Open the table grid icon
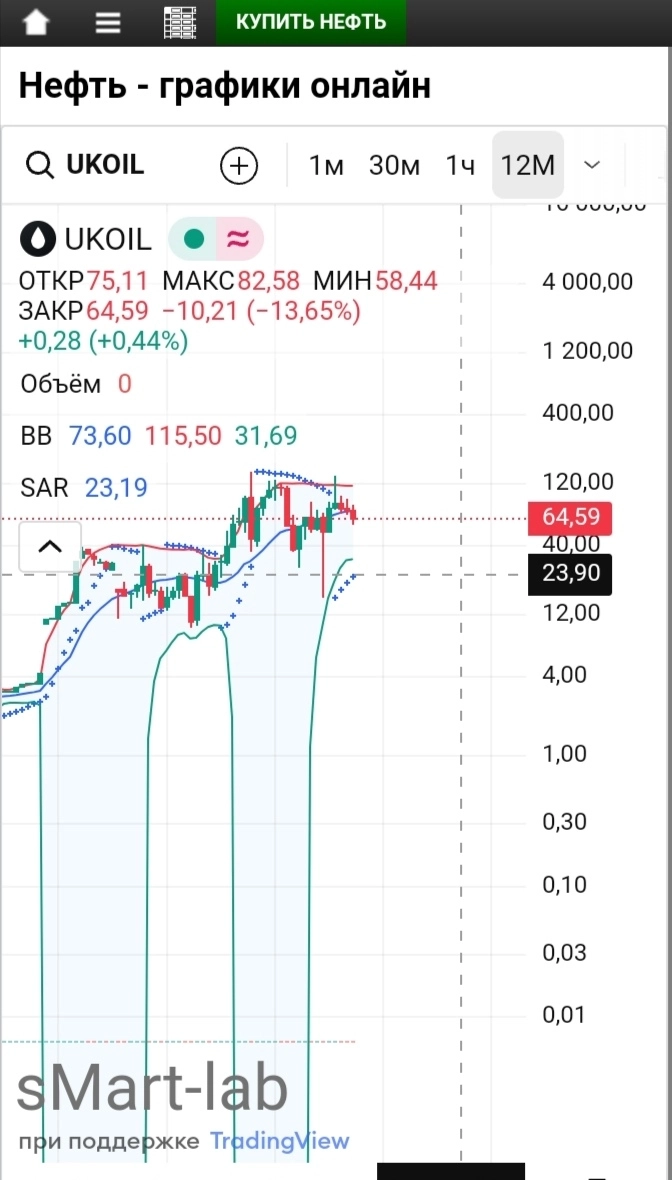The image size is (672, 1180). 180,22
